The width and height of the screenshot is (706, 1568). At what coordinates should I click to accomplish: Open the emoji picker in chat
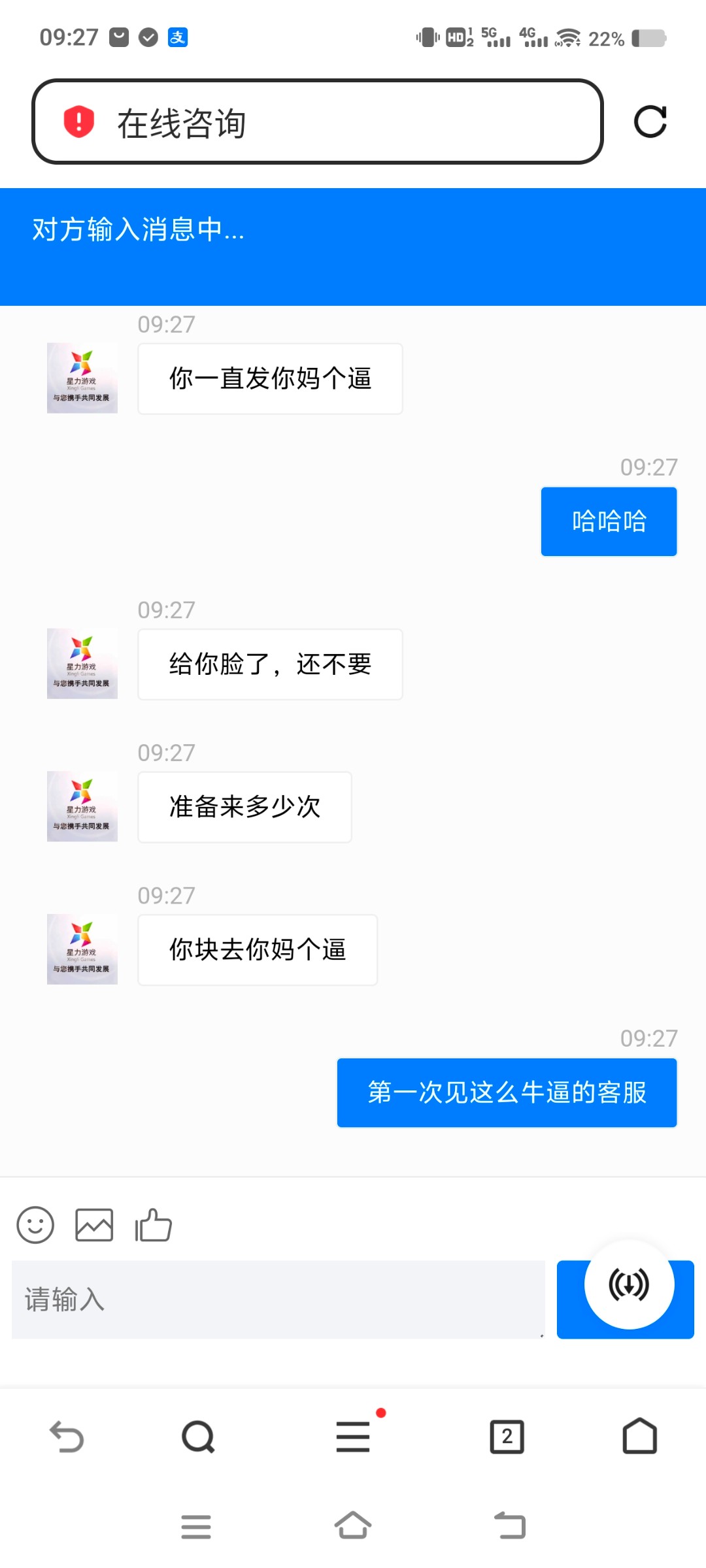point(36,1224)
